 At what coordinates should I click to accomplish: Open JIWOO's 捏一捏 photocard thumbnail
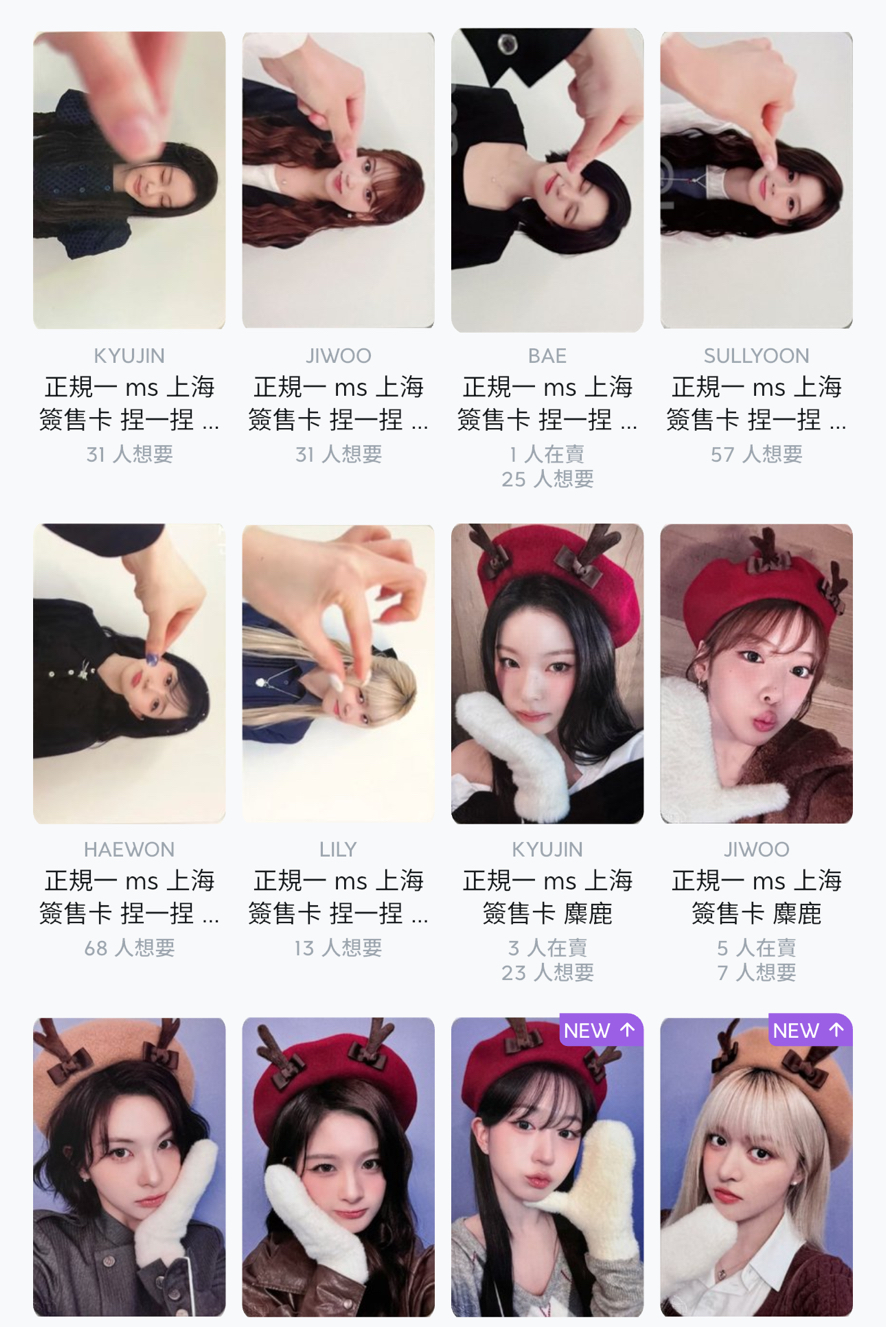pyautogui.click(x=338, y=180)
